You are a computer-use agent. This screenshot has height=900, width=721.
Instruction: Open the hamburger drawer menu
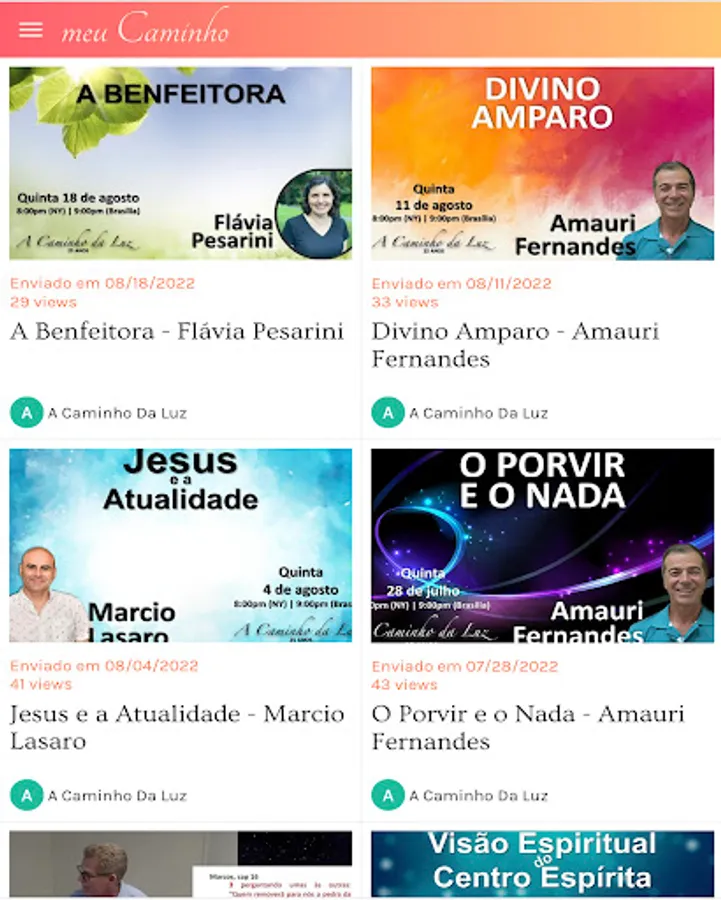click(31, 30)
